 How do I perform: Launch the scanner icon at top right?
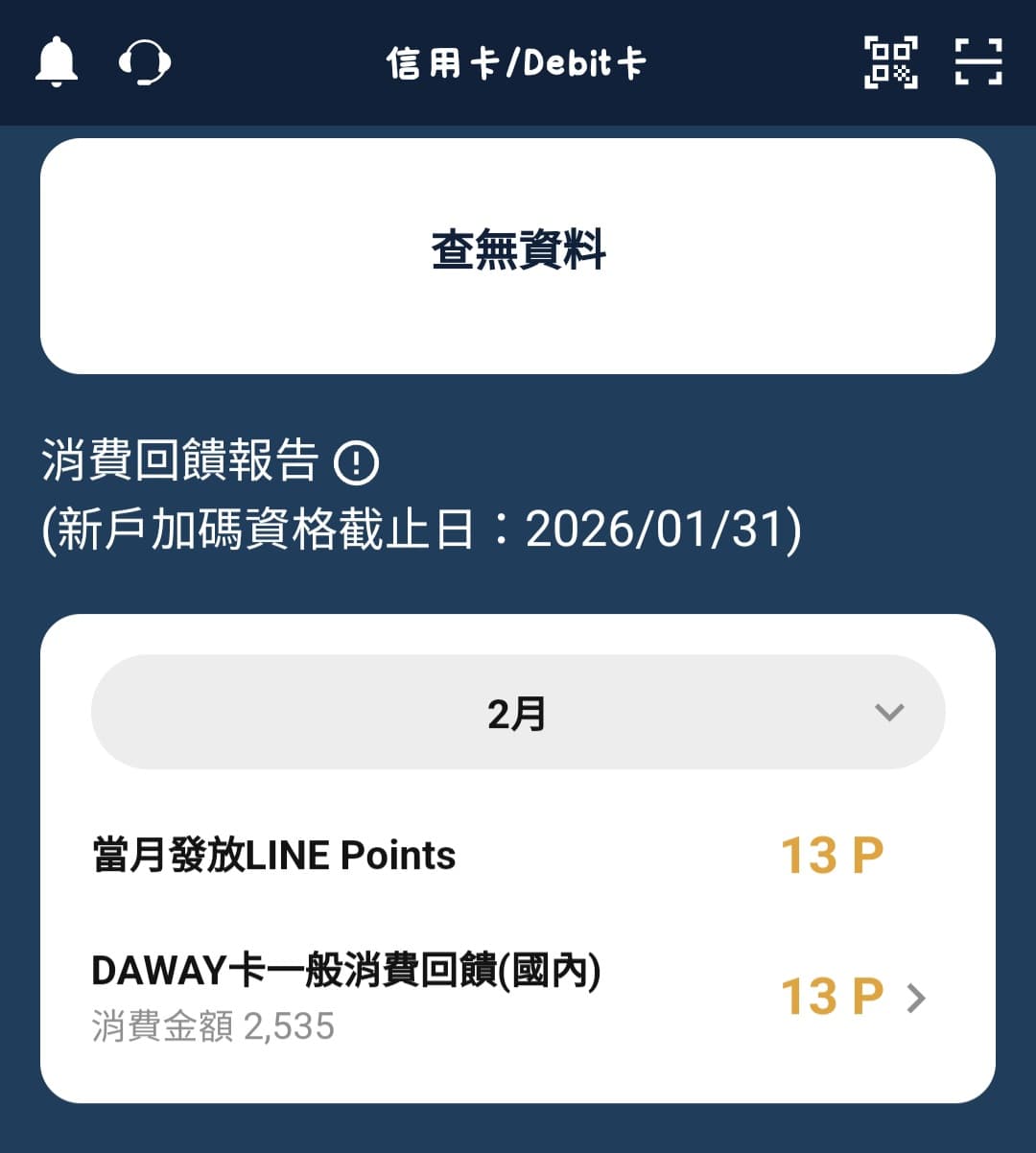point(977,63)
